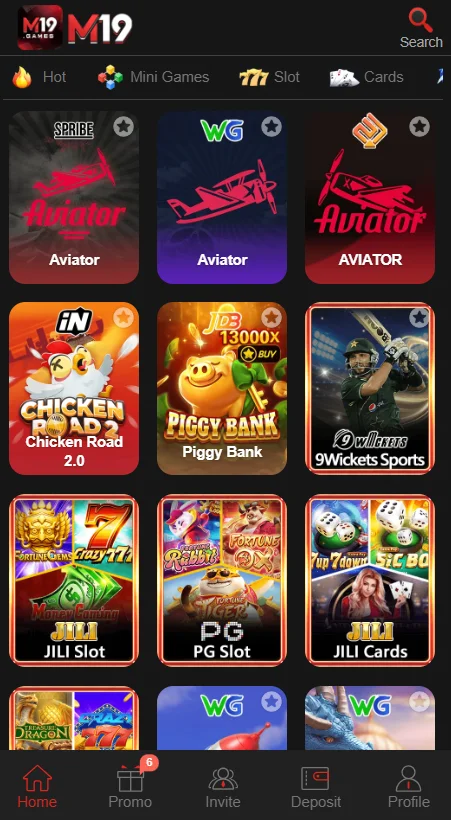
Task: Favorite the Piggy Bank game star
Action: [271, 317]
